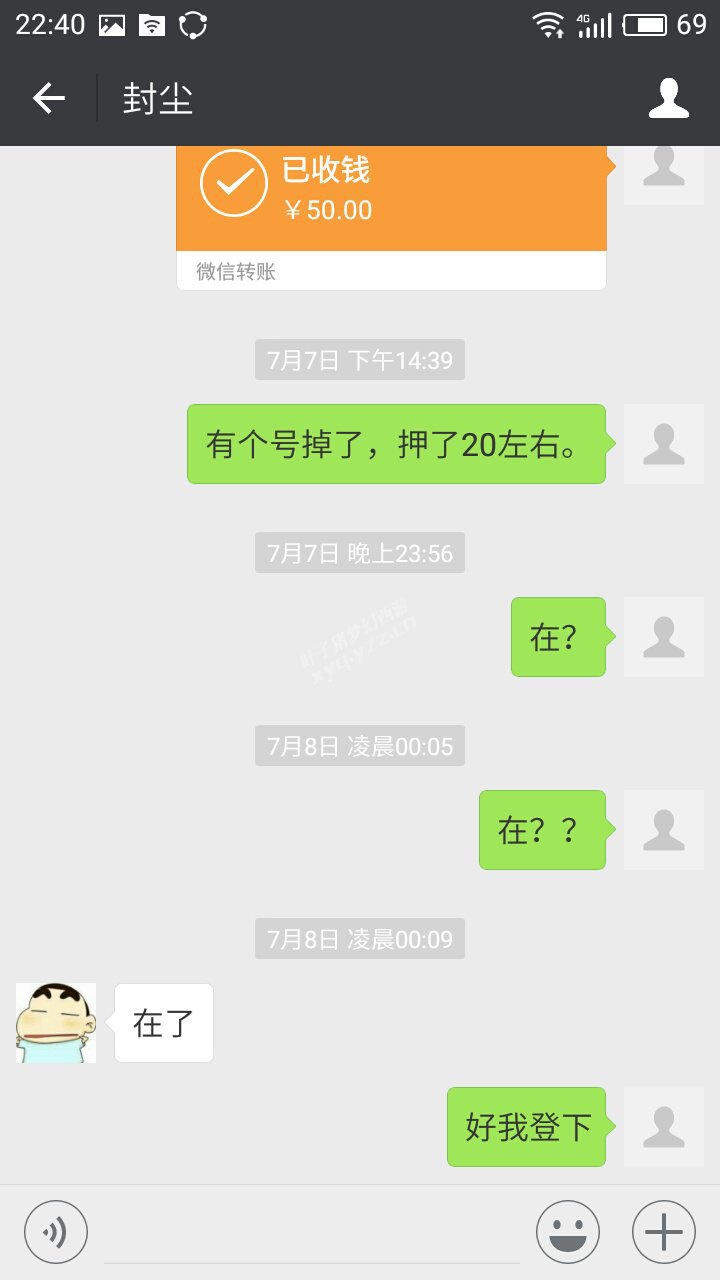
Task: Go back from the 封尘 chat
Action: [x=48, y=98]
